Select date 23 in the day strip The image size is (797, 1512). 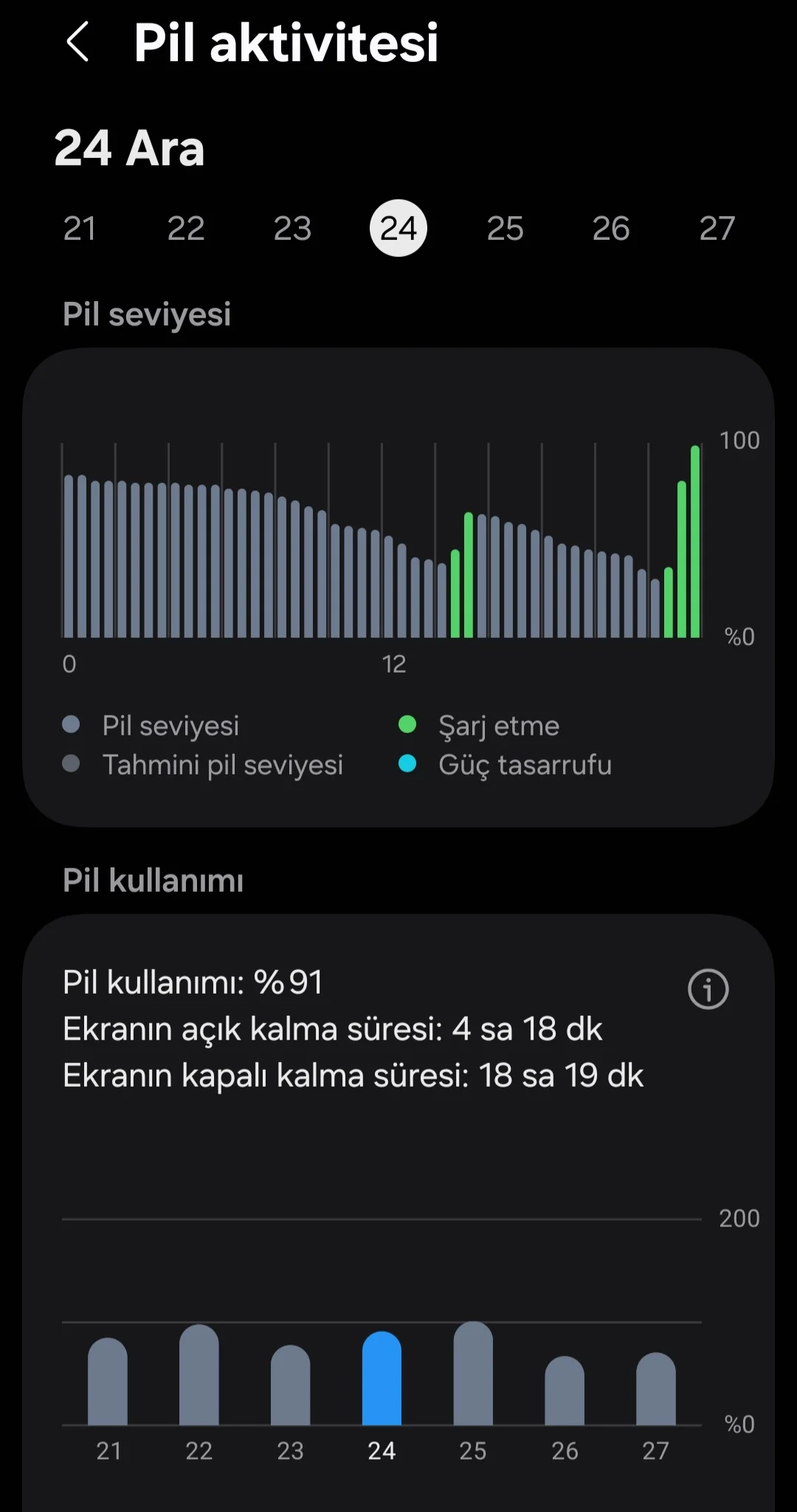coord(292,229)
